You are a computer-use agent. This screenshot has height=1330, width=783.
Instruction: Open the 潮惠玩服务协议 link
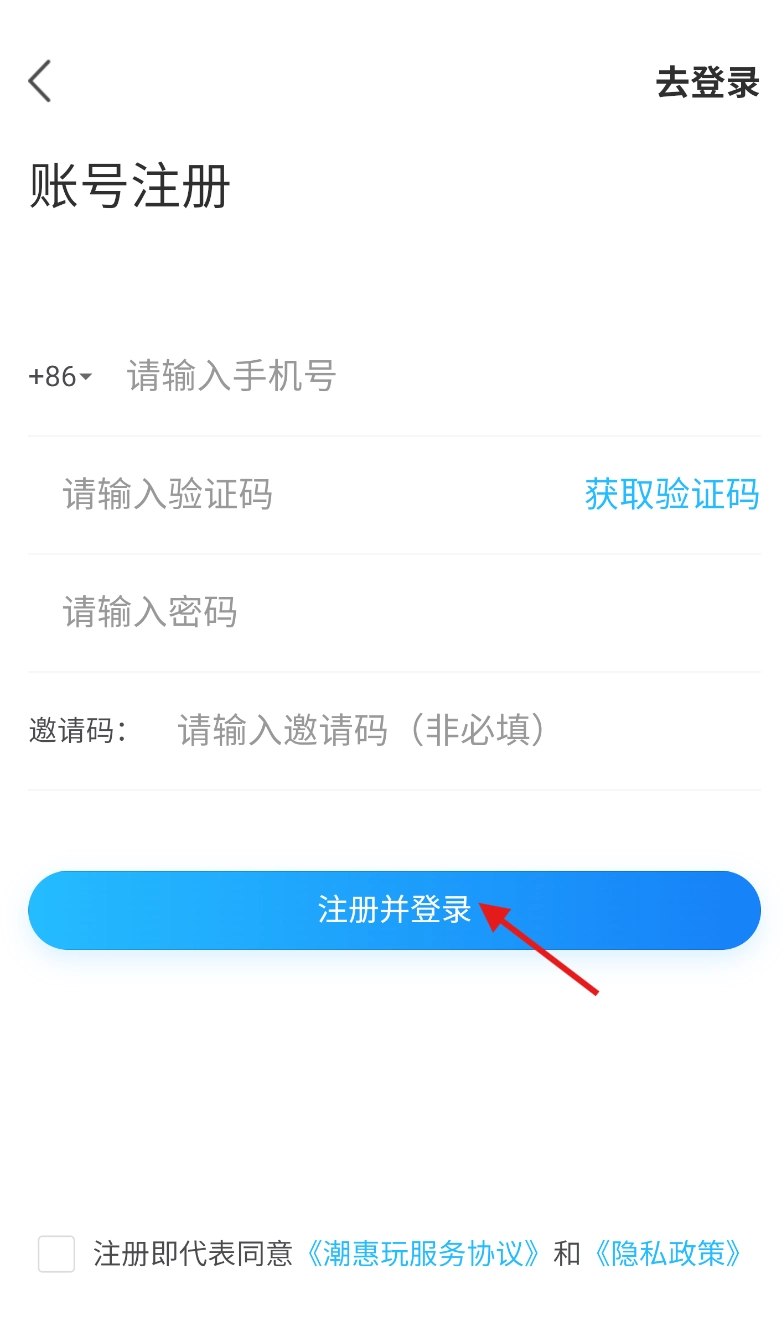423,1254
